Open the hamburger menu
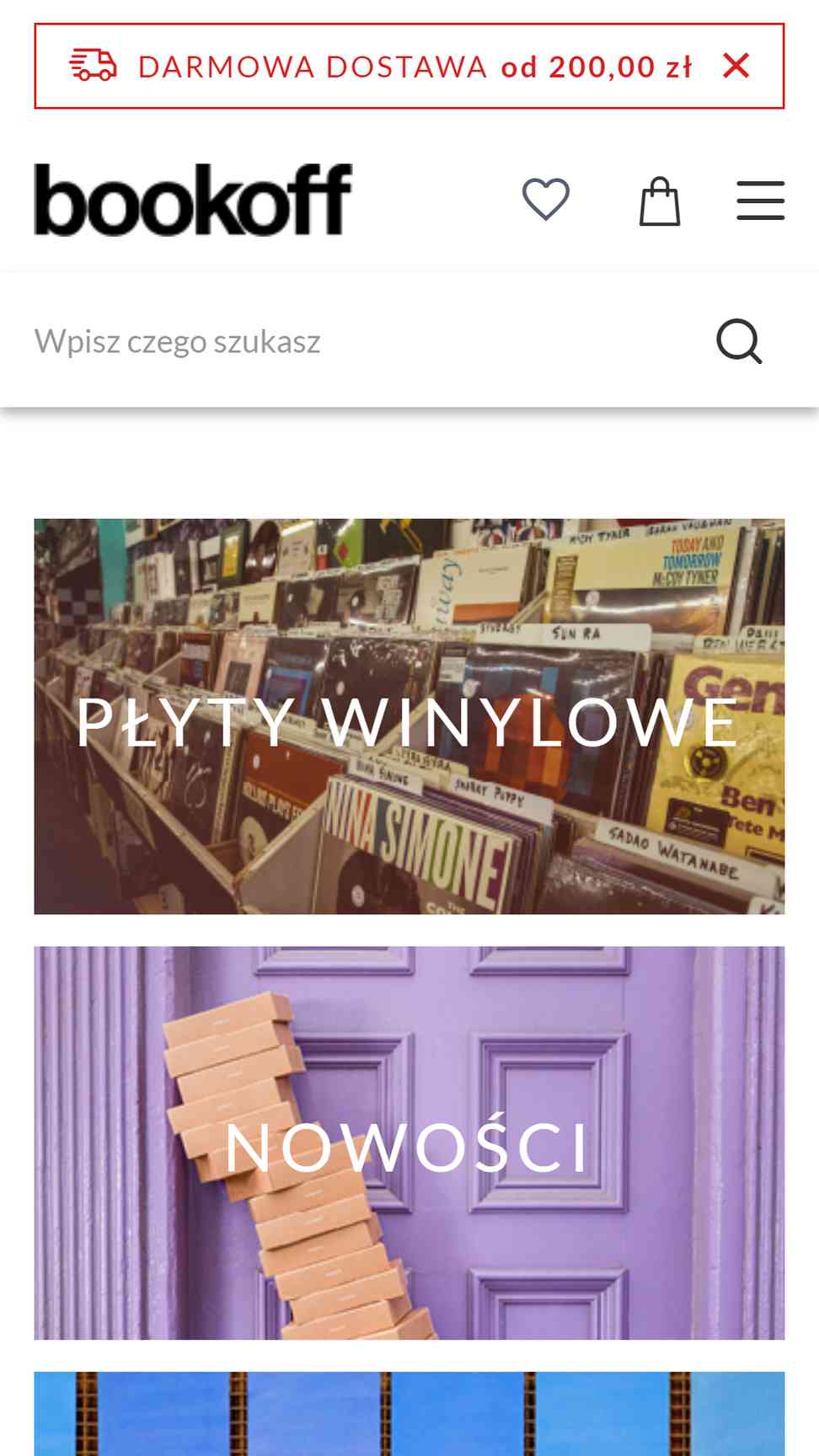Screen dimensions: 819x1456 (760, 201)
